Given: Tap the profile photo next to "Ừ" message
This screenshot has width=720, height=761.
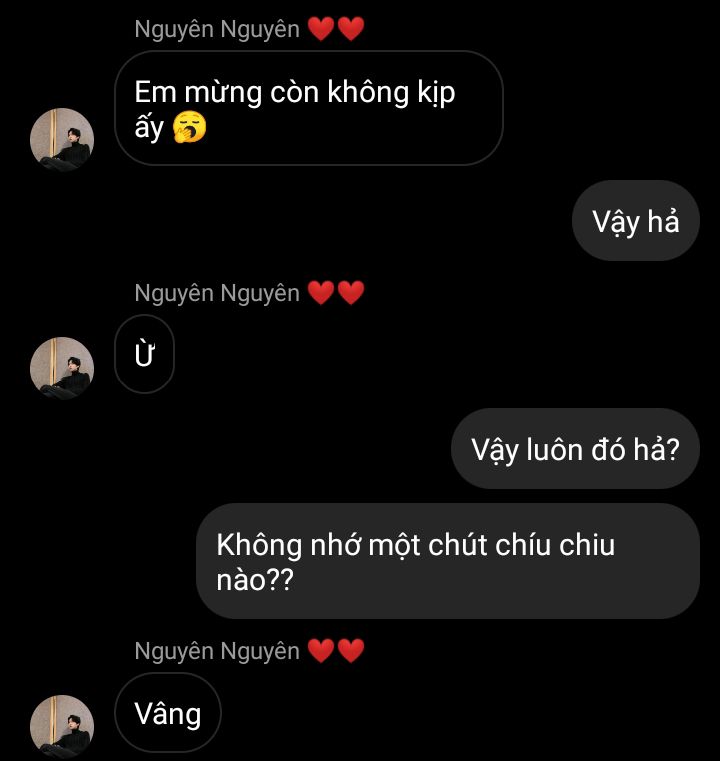Looking at the screenshot, I should (x=62, y=368).
